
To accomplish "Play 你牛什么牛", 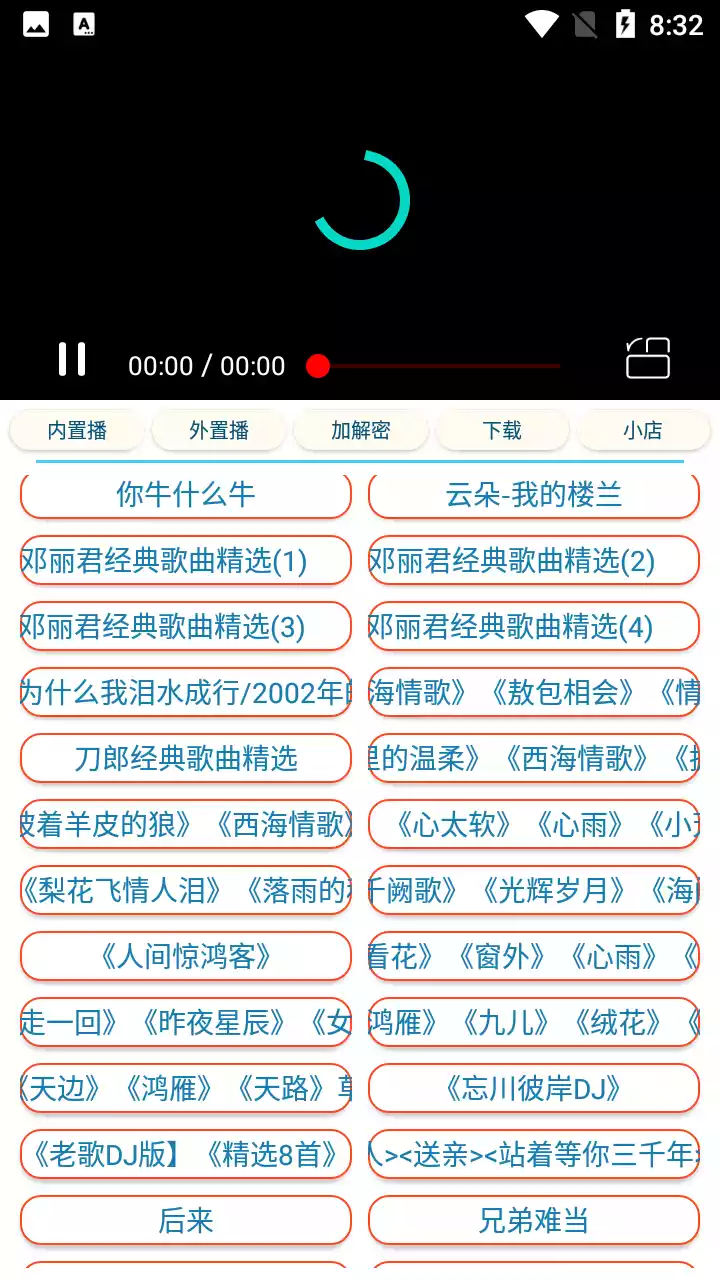I will pyautogui.click(x=186, y=494).
